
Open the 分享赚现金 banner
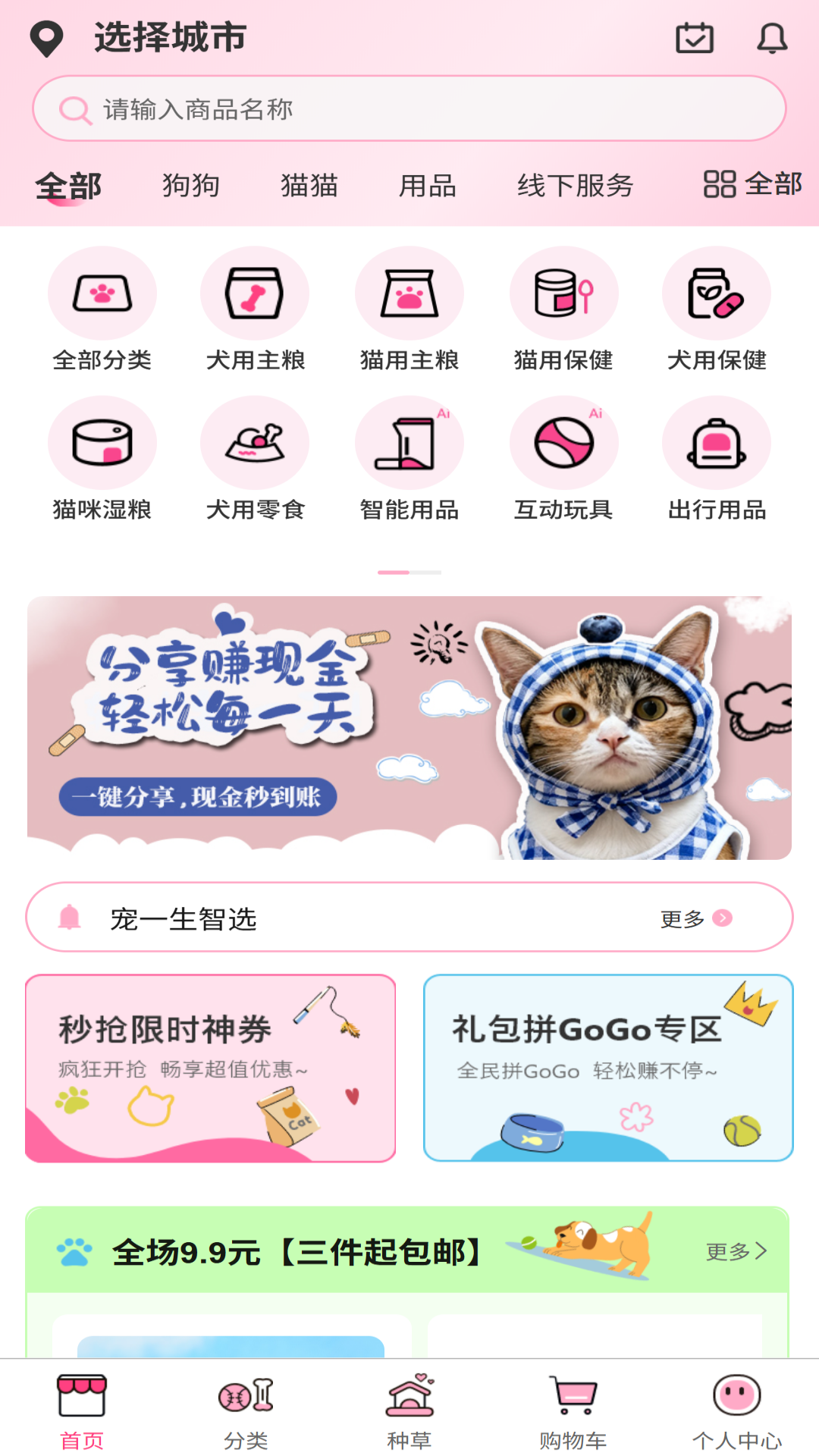(x=409, y=728)
